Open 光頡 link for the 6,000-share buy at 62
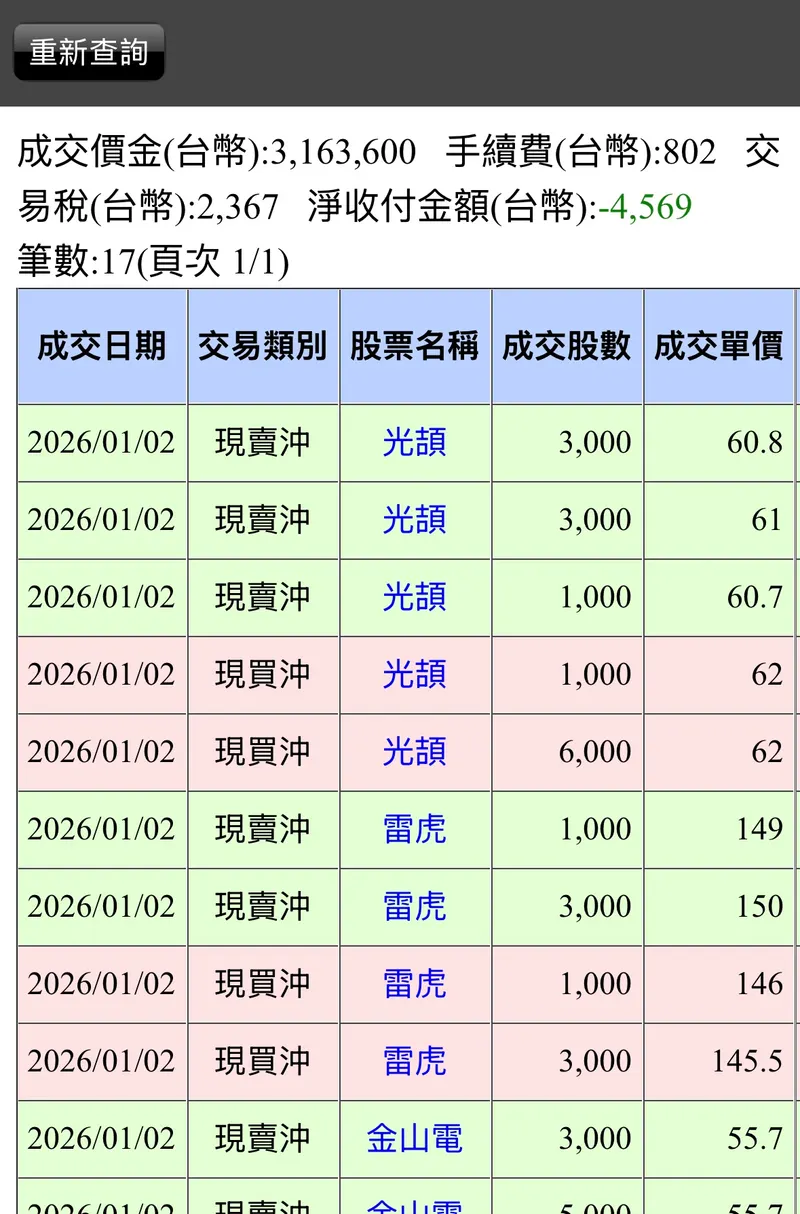Screen dimensions: 800x1214 tap(414, 751)
